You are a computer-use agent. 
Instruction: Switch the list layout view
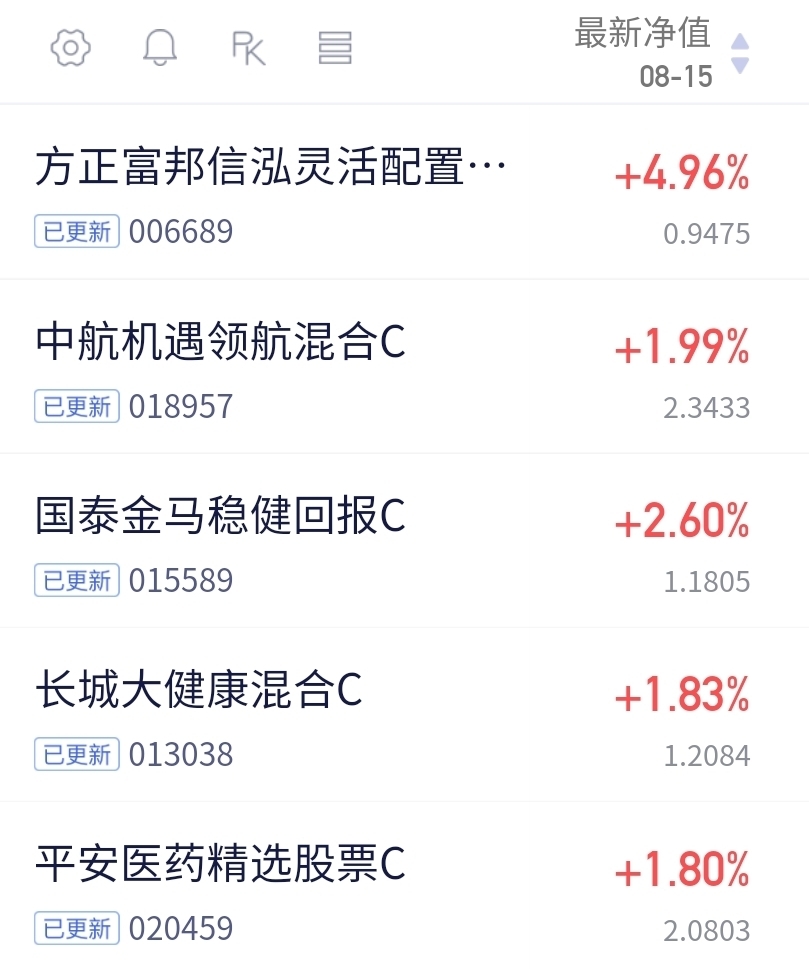click(335, 47)
